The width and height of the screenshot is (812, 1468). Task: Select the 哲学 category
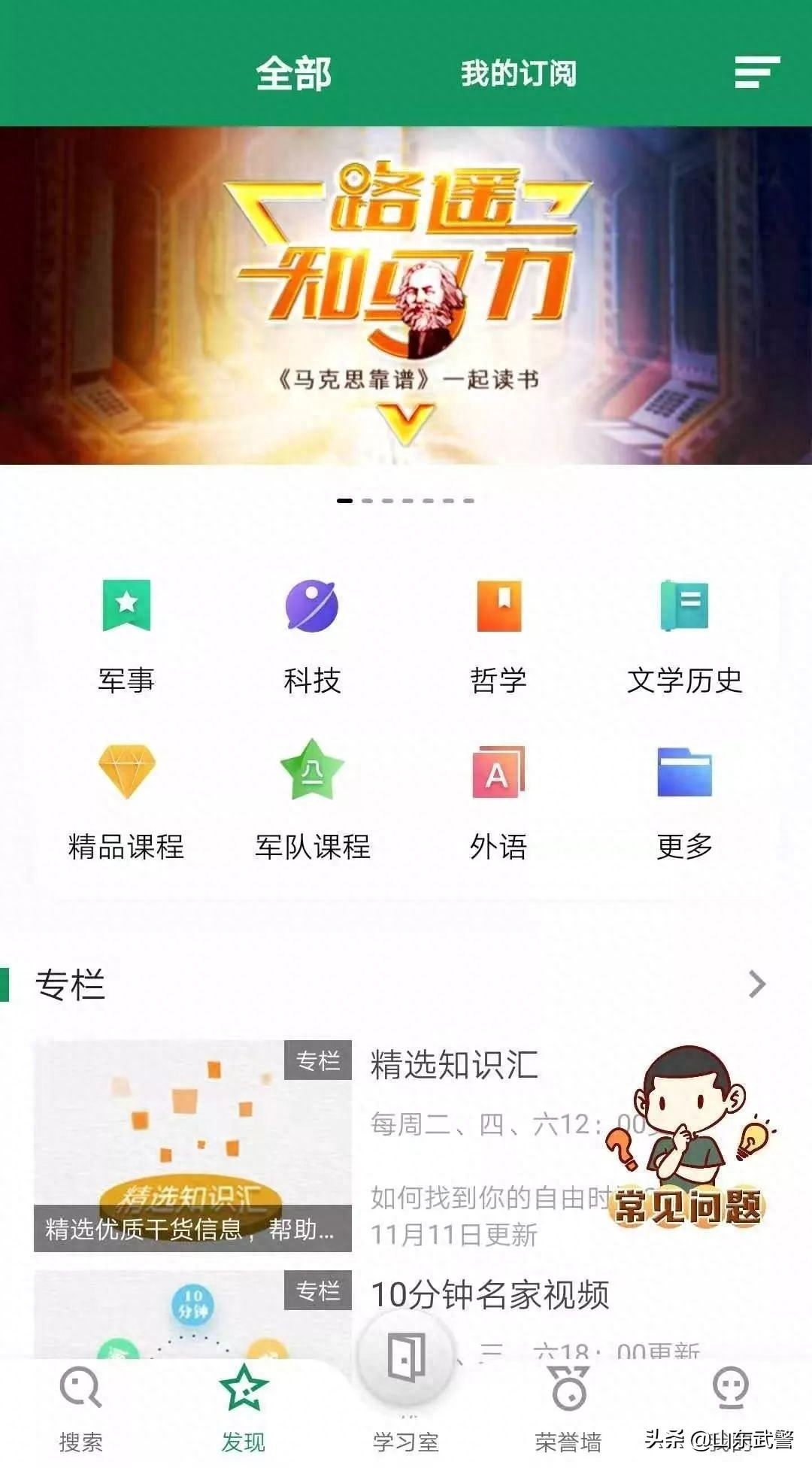[x=498, y=635]
